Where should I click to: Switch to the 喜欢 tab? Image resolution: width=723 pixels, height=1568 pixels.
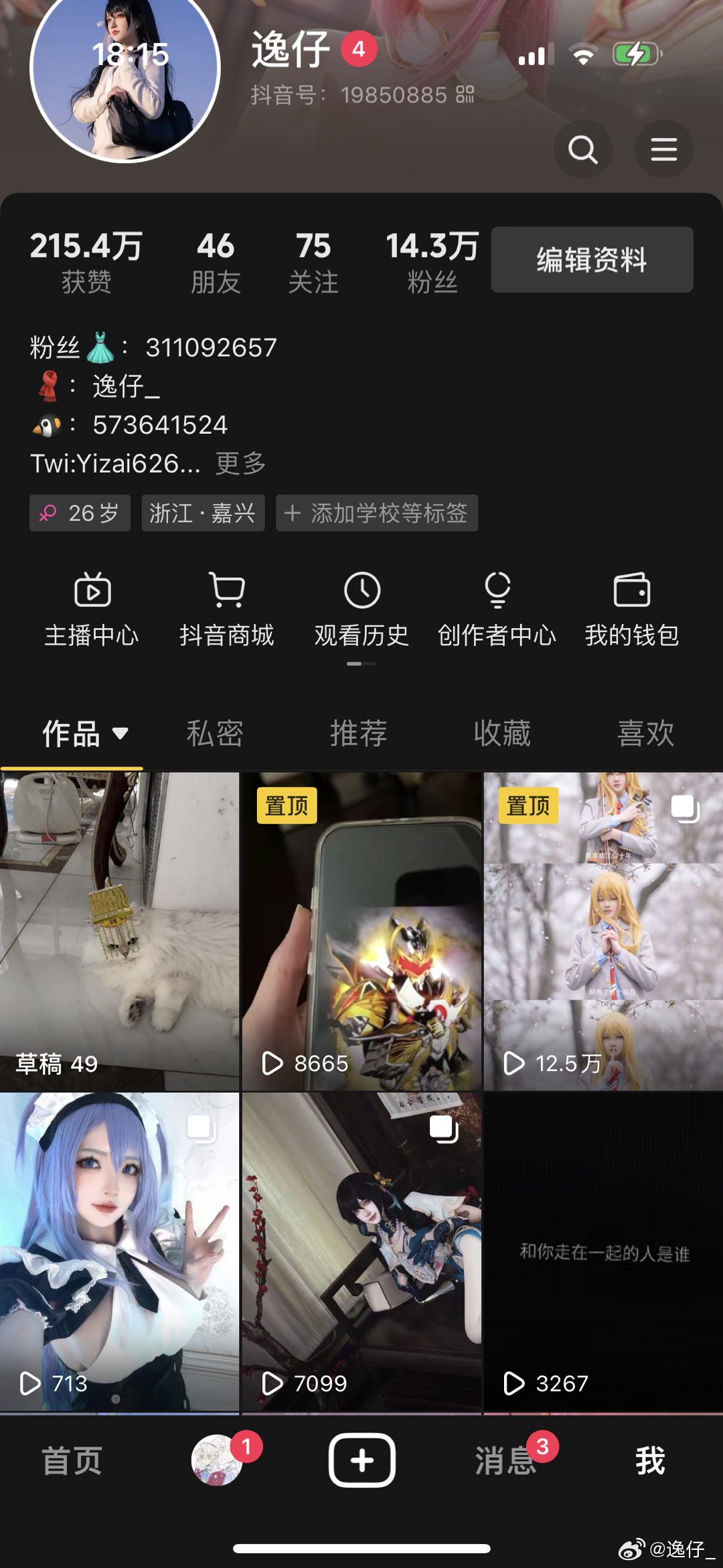pos(645,734)
